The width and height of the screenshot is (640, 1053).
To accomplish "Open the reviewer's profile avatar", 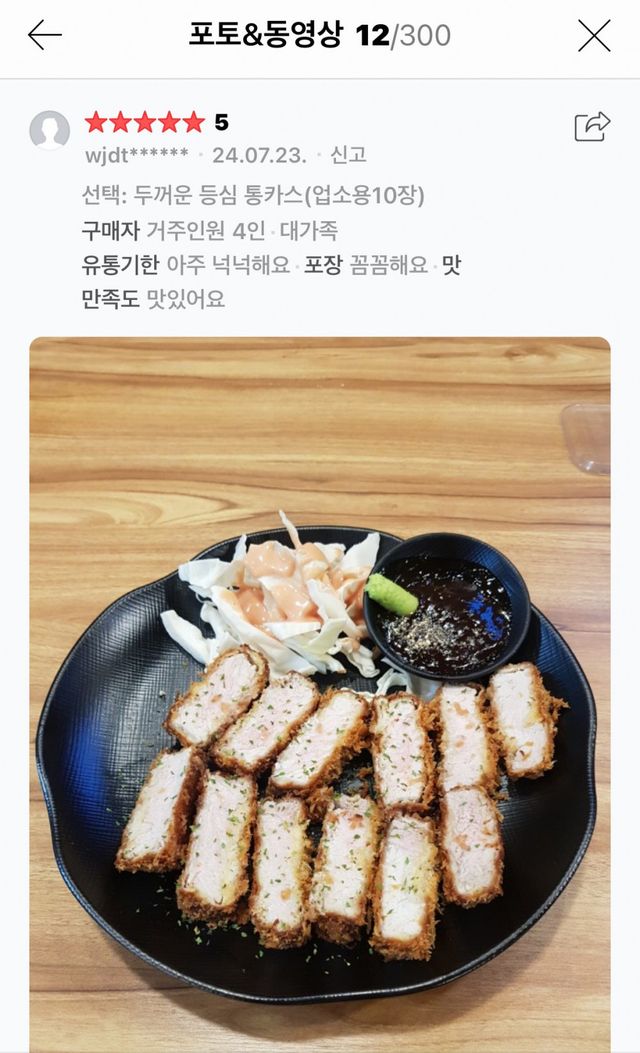I will 50,130.
